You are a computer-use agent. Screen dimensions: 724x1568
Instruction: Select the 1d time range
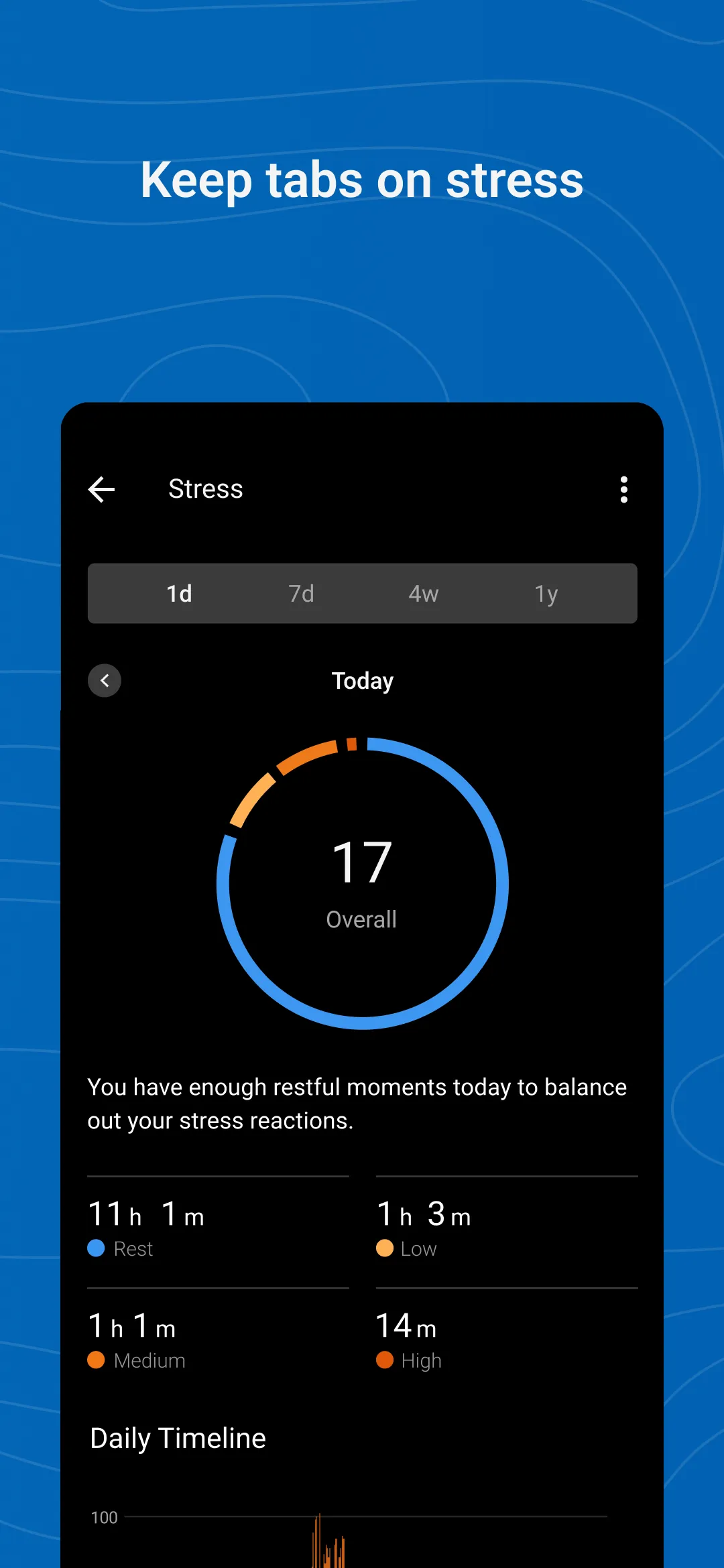coord(178,594)
